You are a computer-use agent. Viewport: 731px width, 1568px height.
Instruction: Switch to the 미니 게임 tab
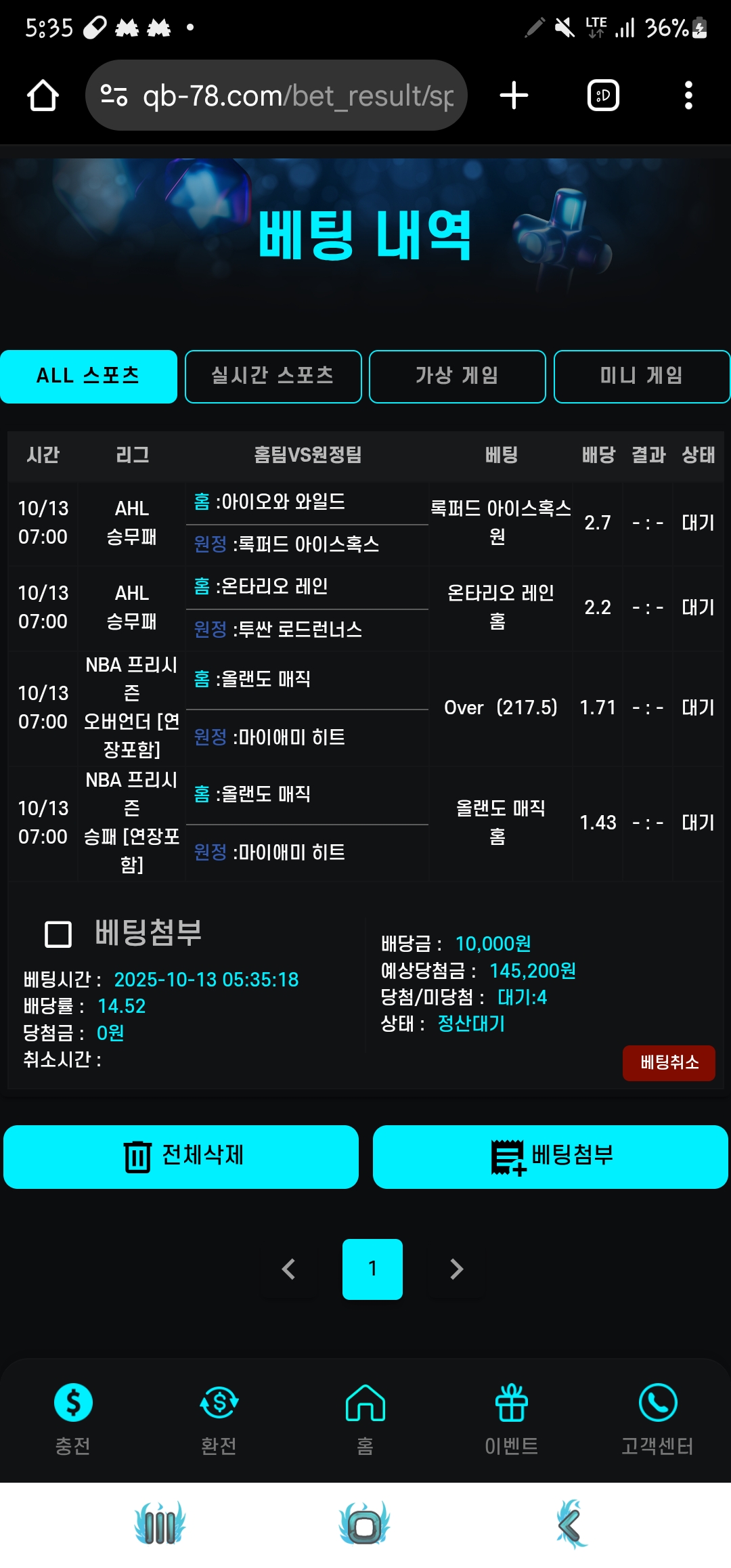[641, 376]
